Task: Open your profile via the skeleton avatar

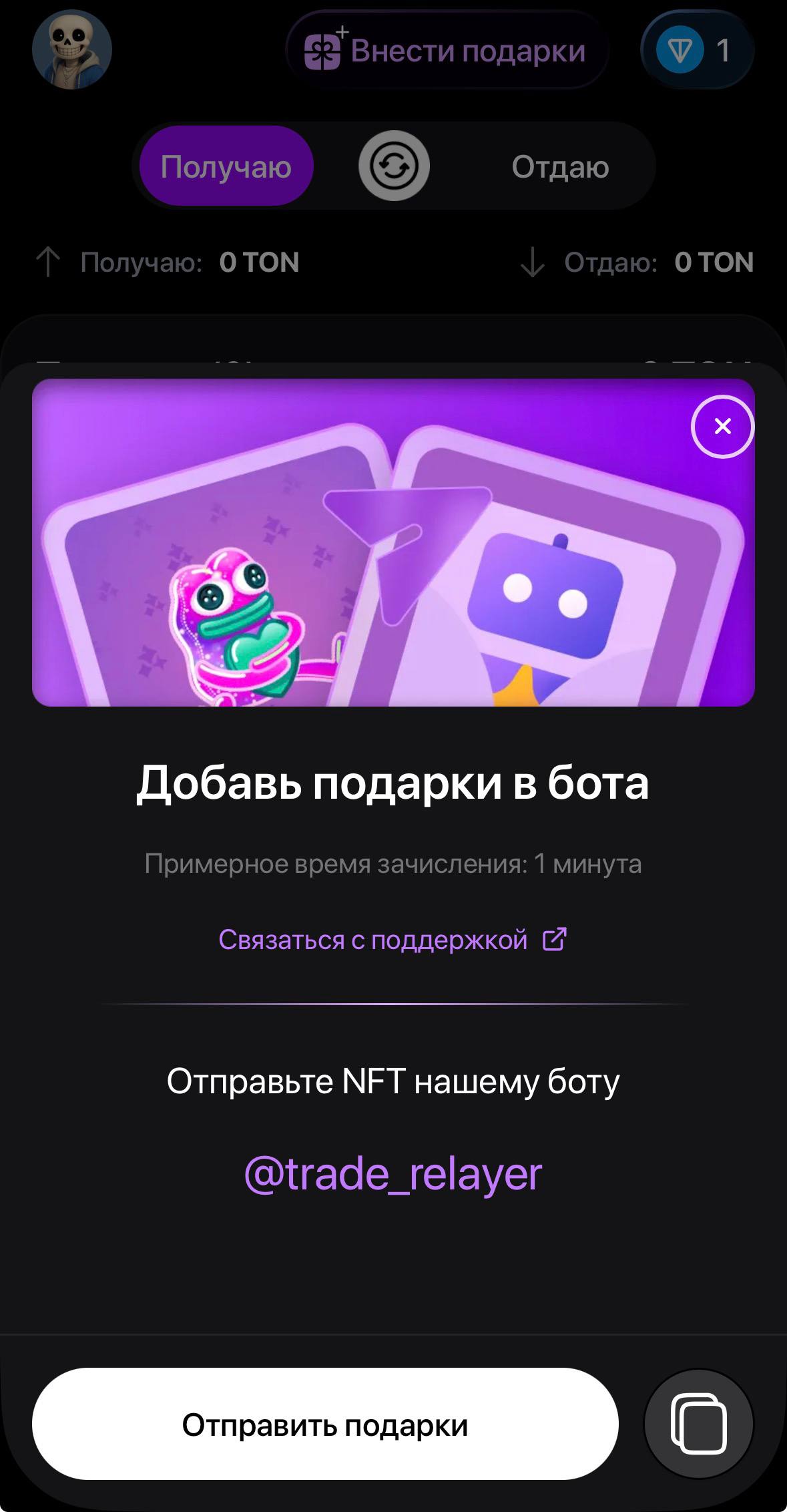Action: [71, 50]
